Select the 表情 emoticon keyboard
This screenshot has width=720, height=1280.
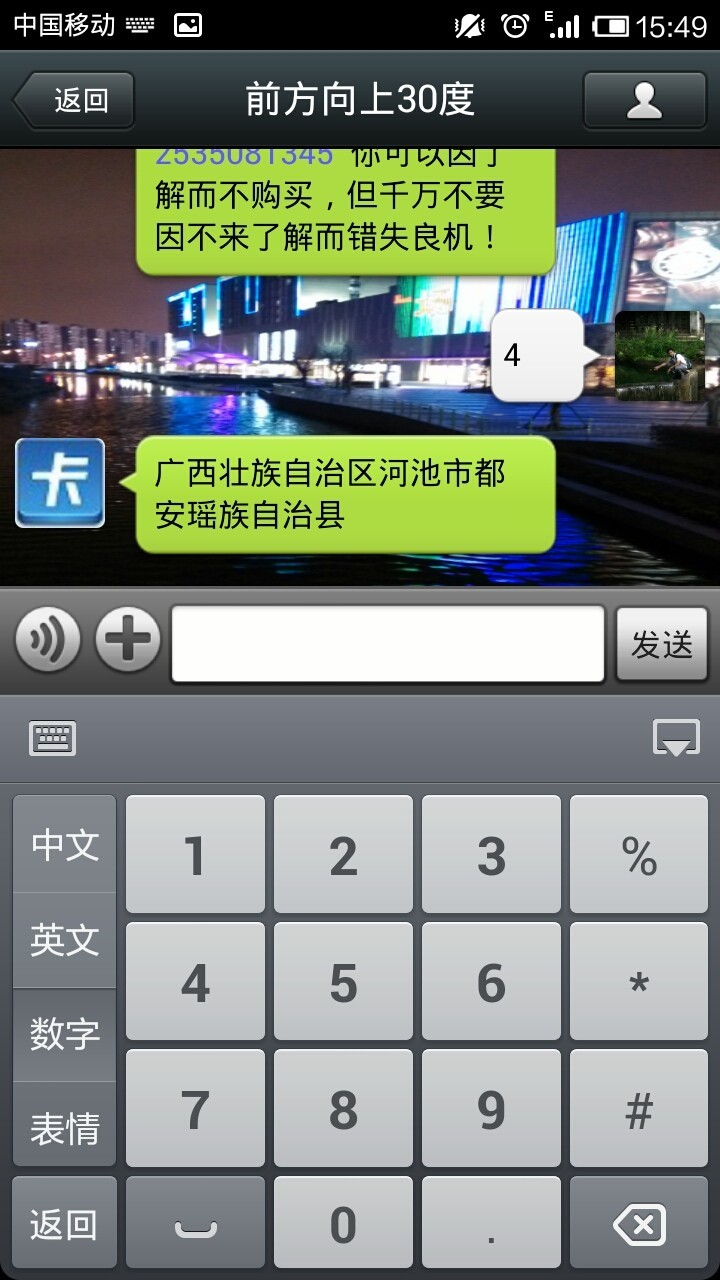pos(65,1128)
